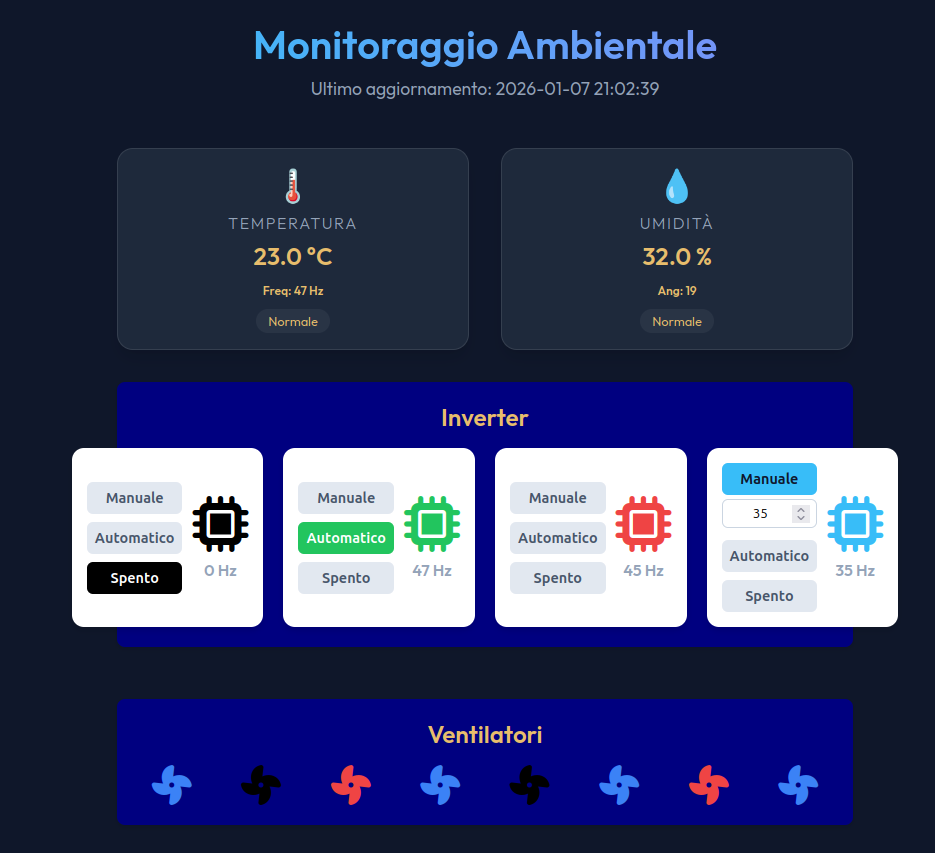Turn off the blue 35 Hz inverter with Spento

coord(769,596)
